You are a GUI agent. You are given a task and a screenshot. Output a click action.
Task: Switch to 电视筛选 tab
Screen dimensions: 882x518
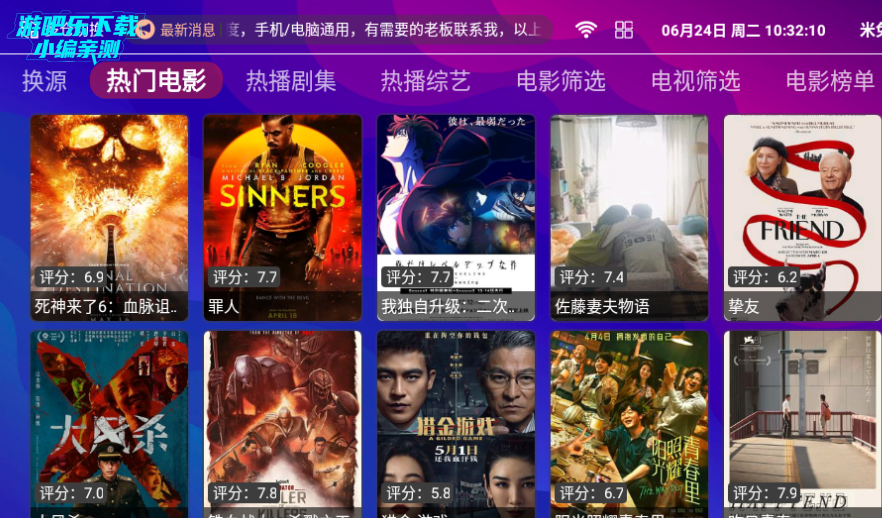click(x=695, y=81)
